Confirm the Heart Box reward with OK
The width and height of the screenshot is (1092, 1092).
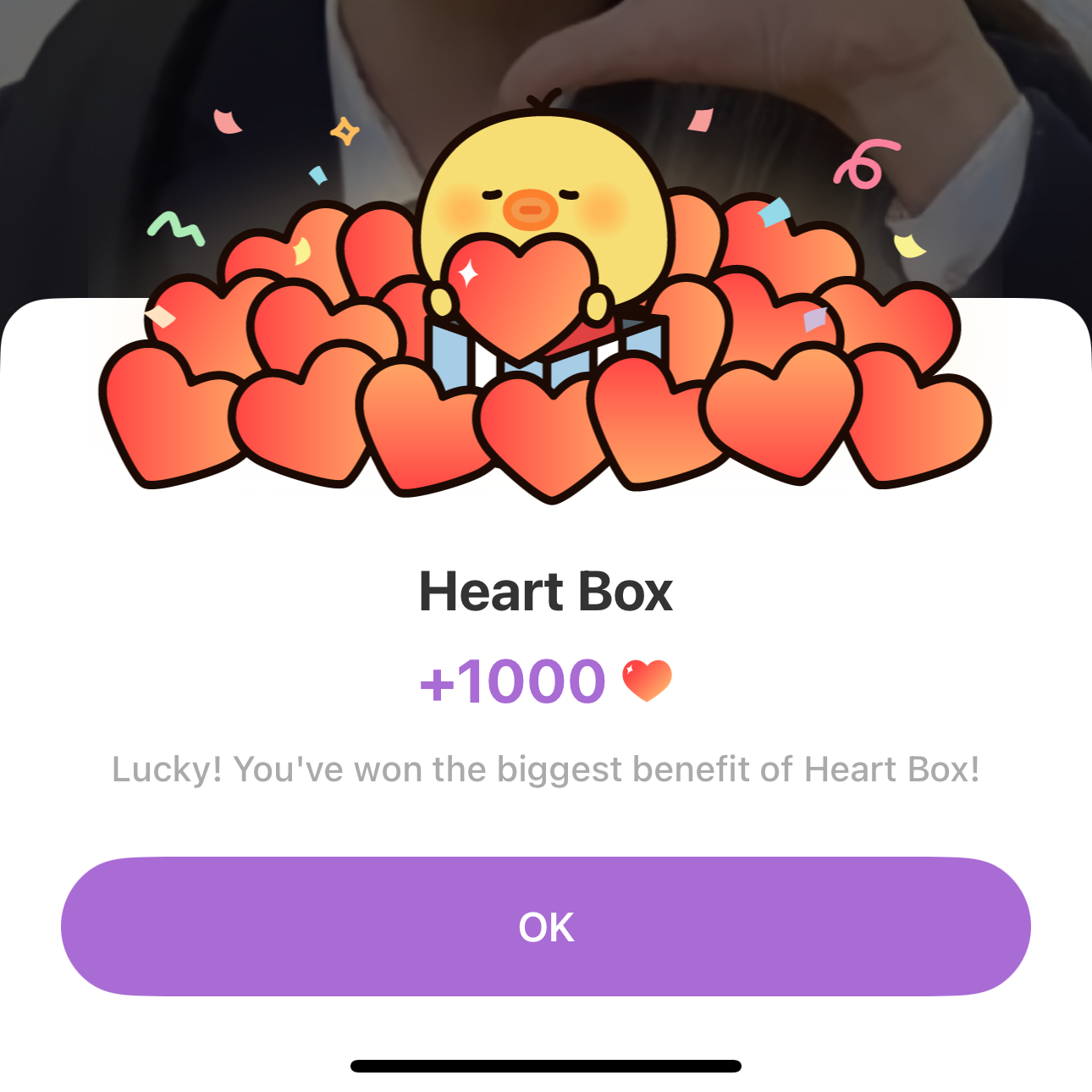click(546, 927)
